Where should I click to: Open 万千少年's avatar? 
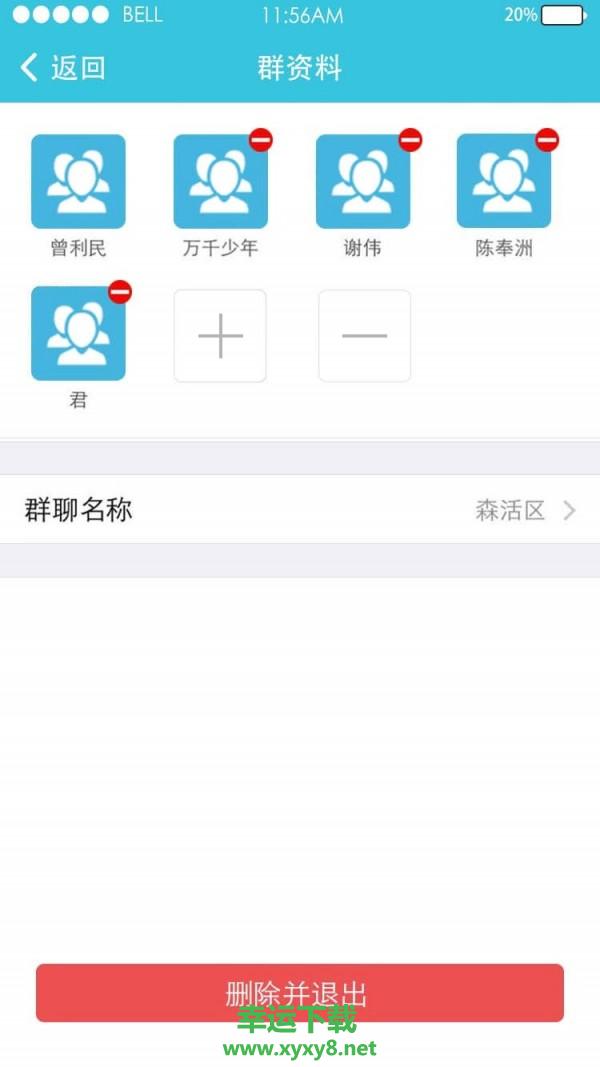pyautogui.click(x=220, y=183)
